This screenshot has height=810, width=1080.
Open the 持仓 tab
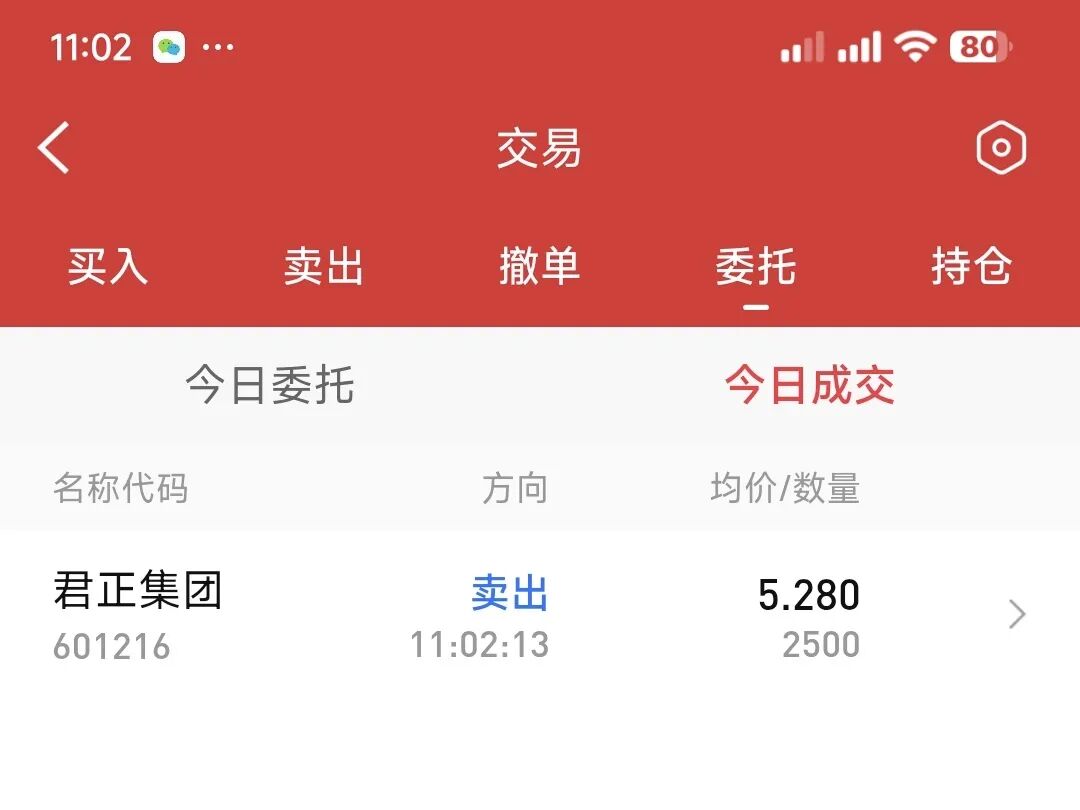[971, 266]
